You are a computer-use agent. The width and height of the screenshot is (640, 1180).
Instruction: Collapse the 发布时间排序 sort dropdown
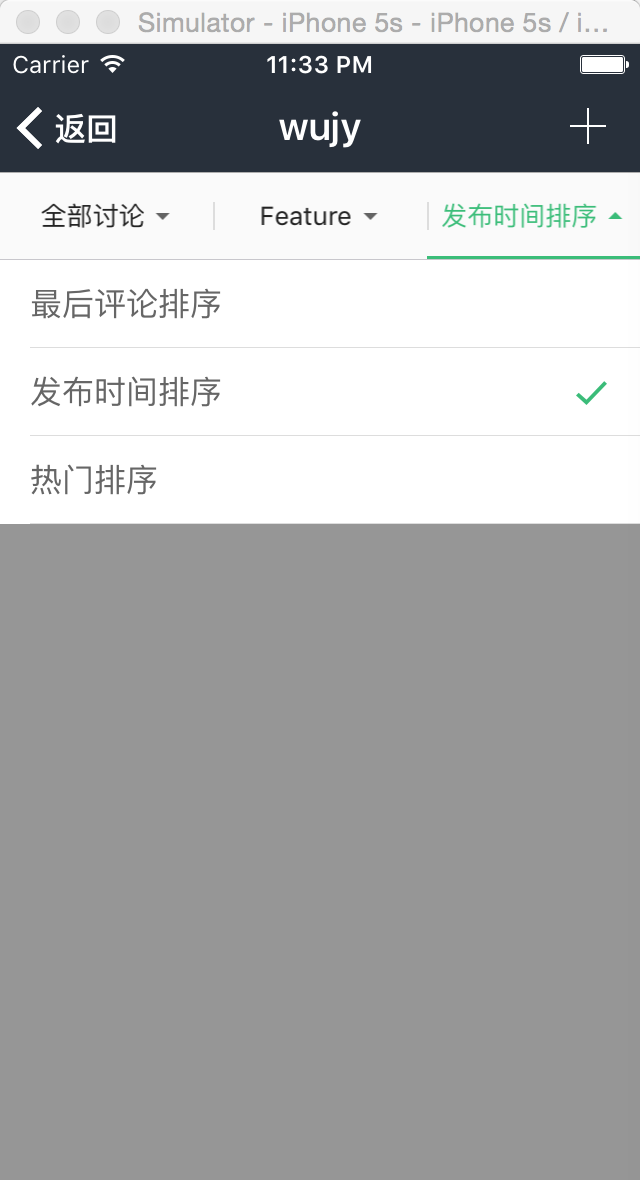click(x=533, y=216)
